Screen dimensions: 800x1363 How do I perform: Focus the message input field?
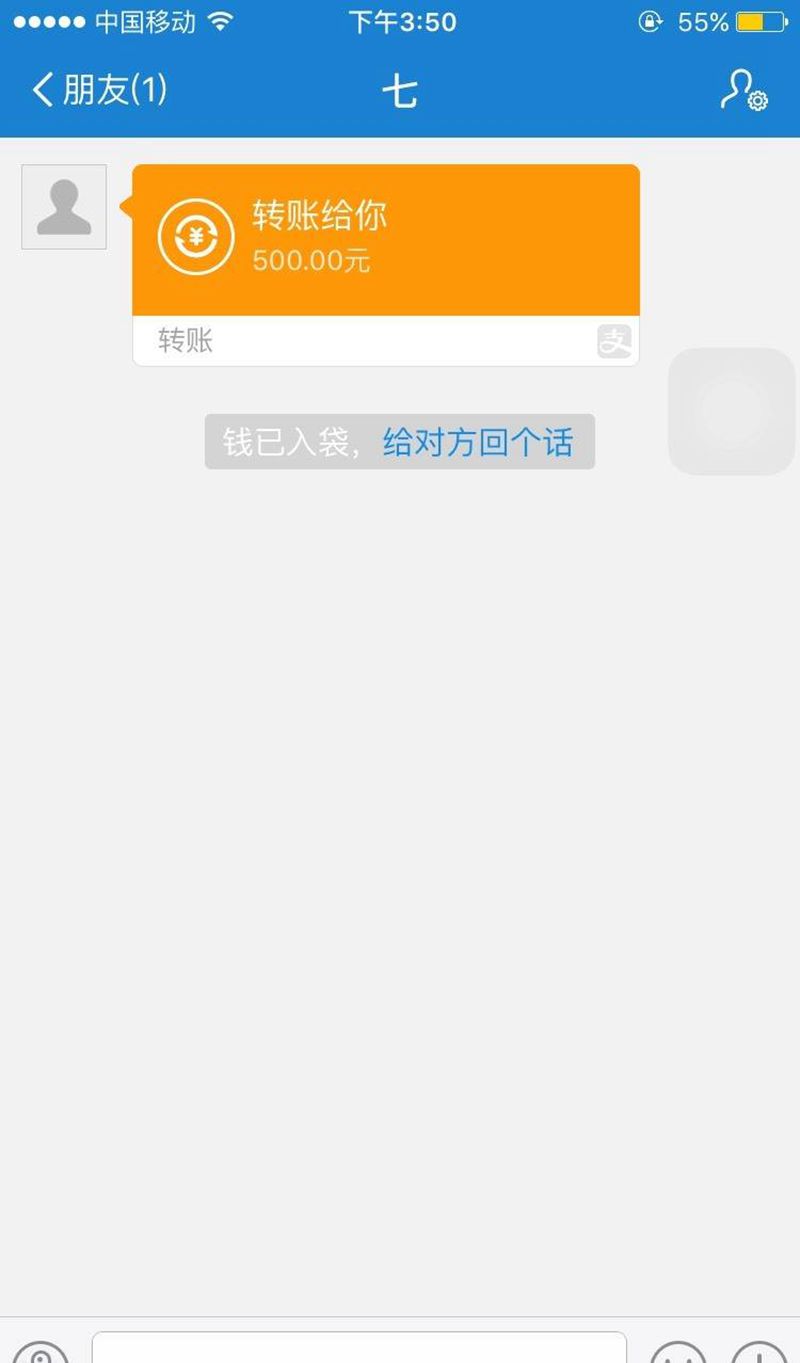pos(359,1348)
